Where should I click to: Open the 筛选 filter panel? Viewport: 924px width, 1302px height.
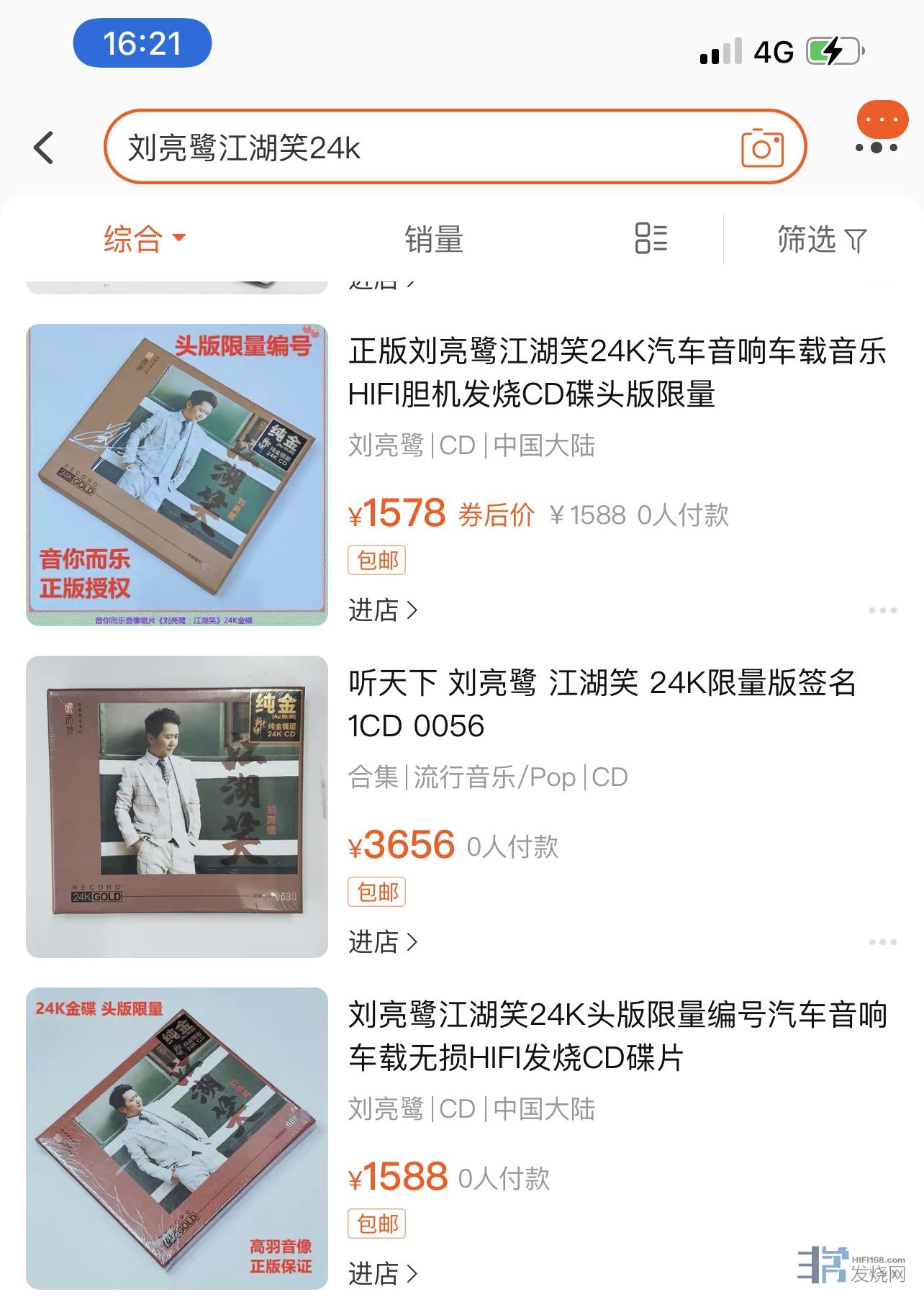(x=822, y=239)
